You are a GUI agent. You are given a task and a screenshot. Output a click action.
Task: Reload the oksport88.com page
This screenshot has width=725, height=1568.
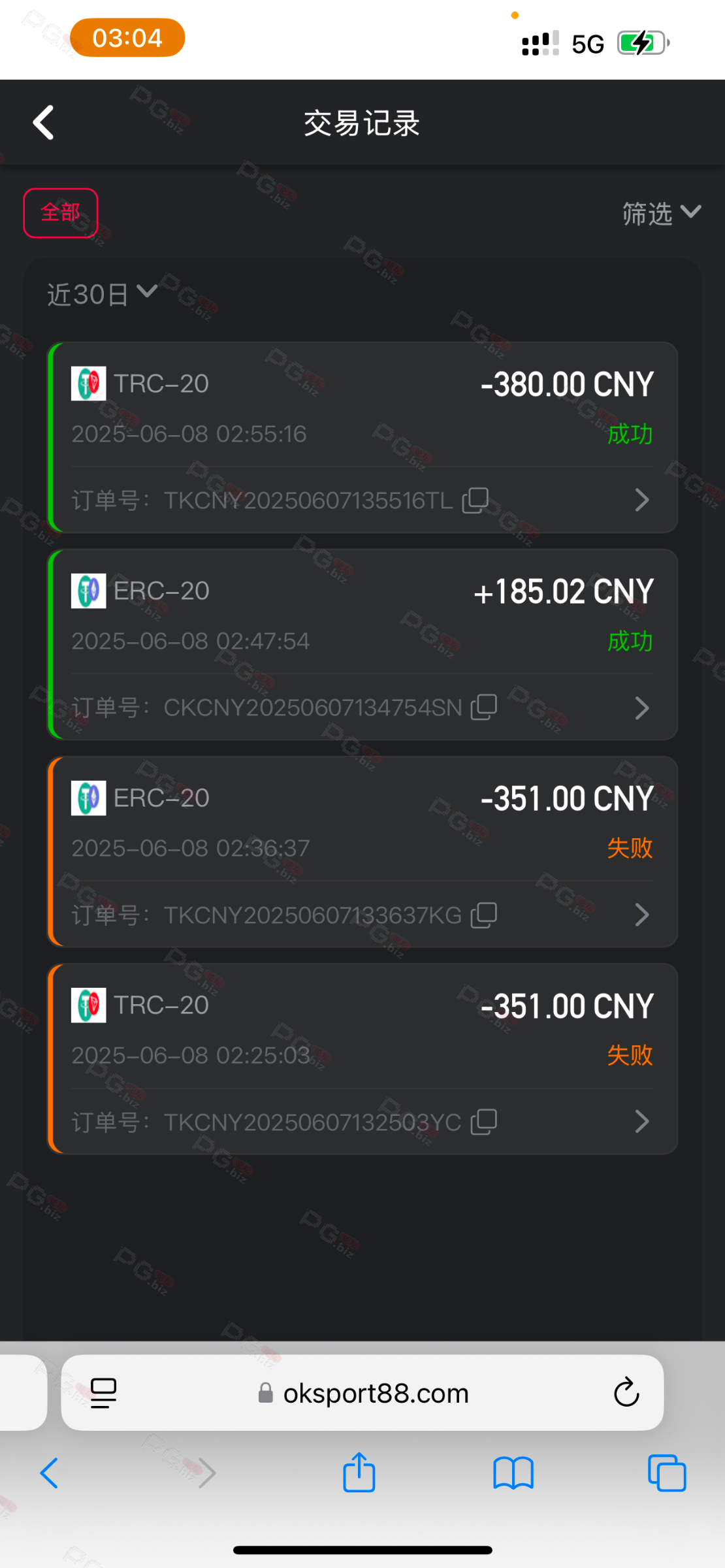(x=626, y=1392)
